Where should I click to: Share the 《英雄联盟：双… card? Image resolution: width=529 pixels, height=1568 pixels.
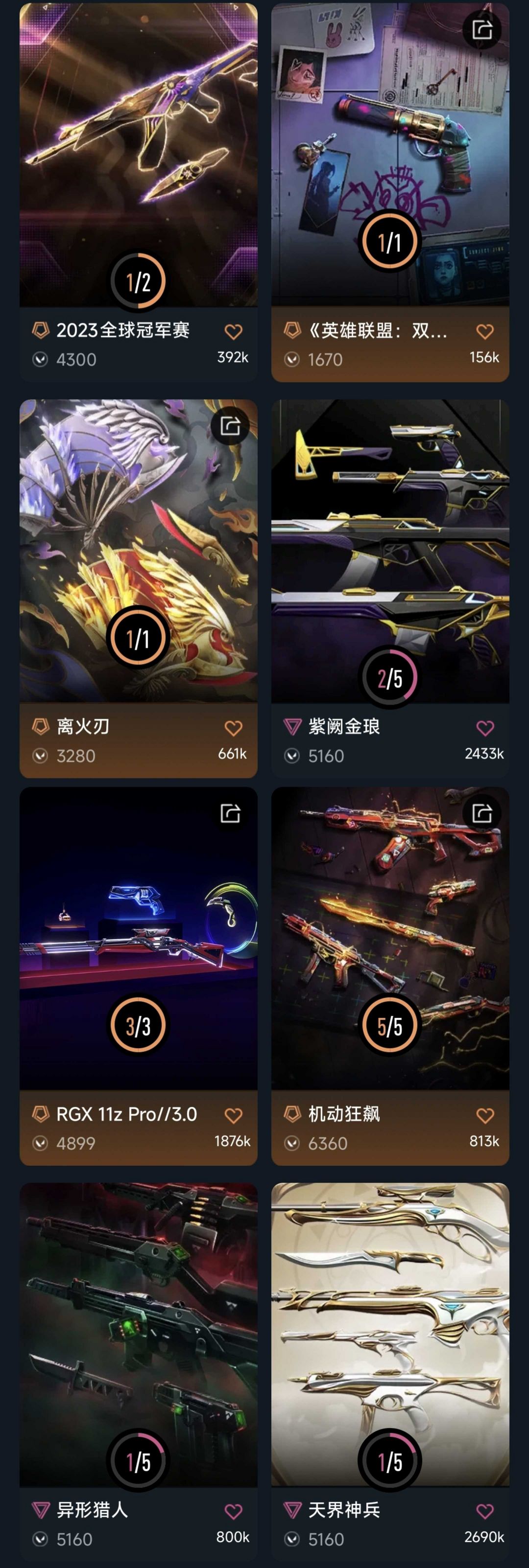point(482,29)
